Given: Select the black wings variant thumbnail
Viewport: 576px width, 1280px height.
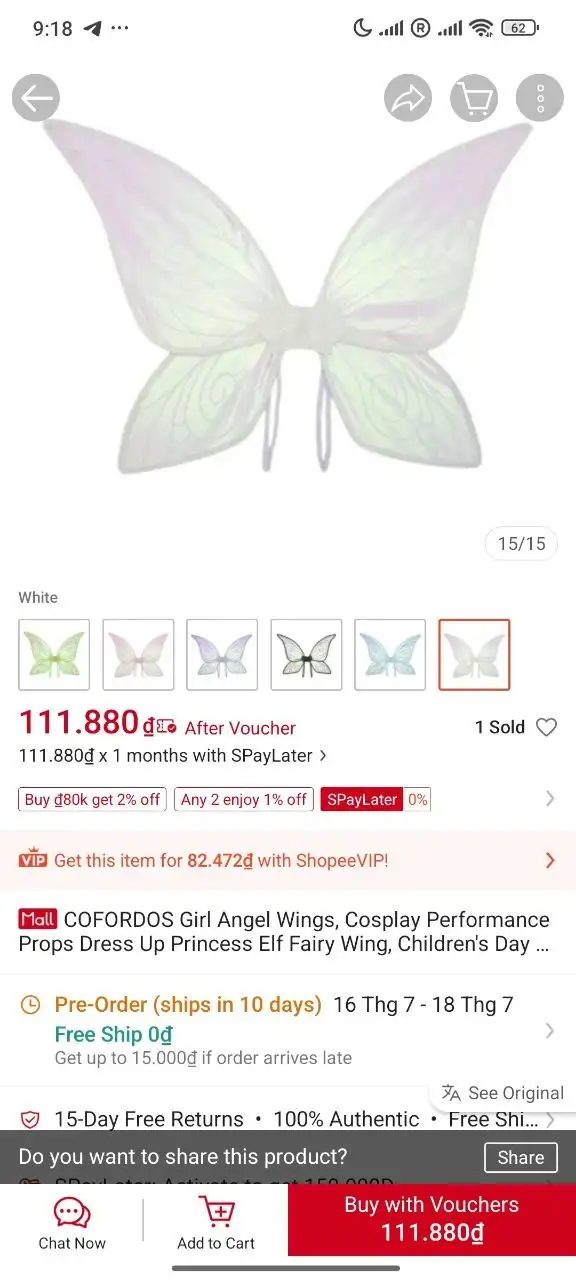Looking at the screenshot, I should click(x=306, y=655).
